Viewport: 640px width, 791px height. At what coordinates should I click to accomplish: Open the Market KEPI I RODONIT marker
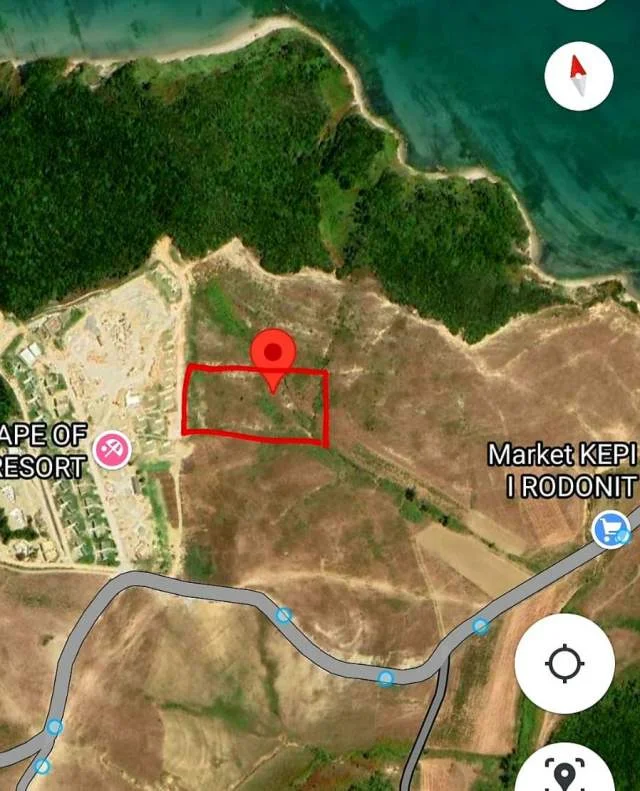(610, 529)
